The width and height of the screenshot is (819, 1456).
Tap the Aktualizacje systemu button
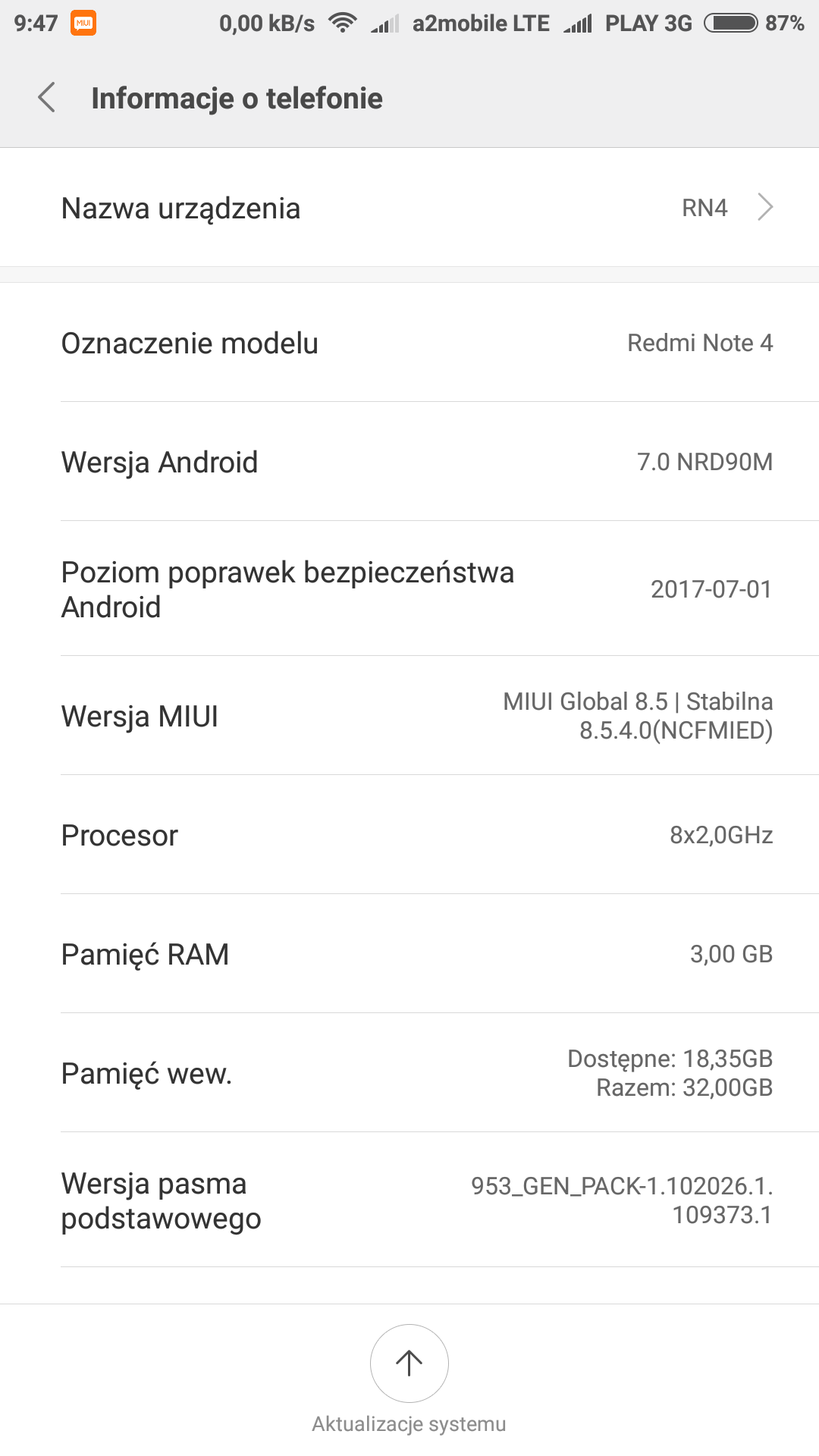(x=409, y=1363)
